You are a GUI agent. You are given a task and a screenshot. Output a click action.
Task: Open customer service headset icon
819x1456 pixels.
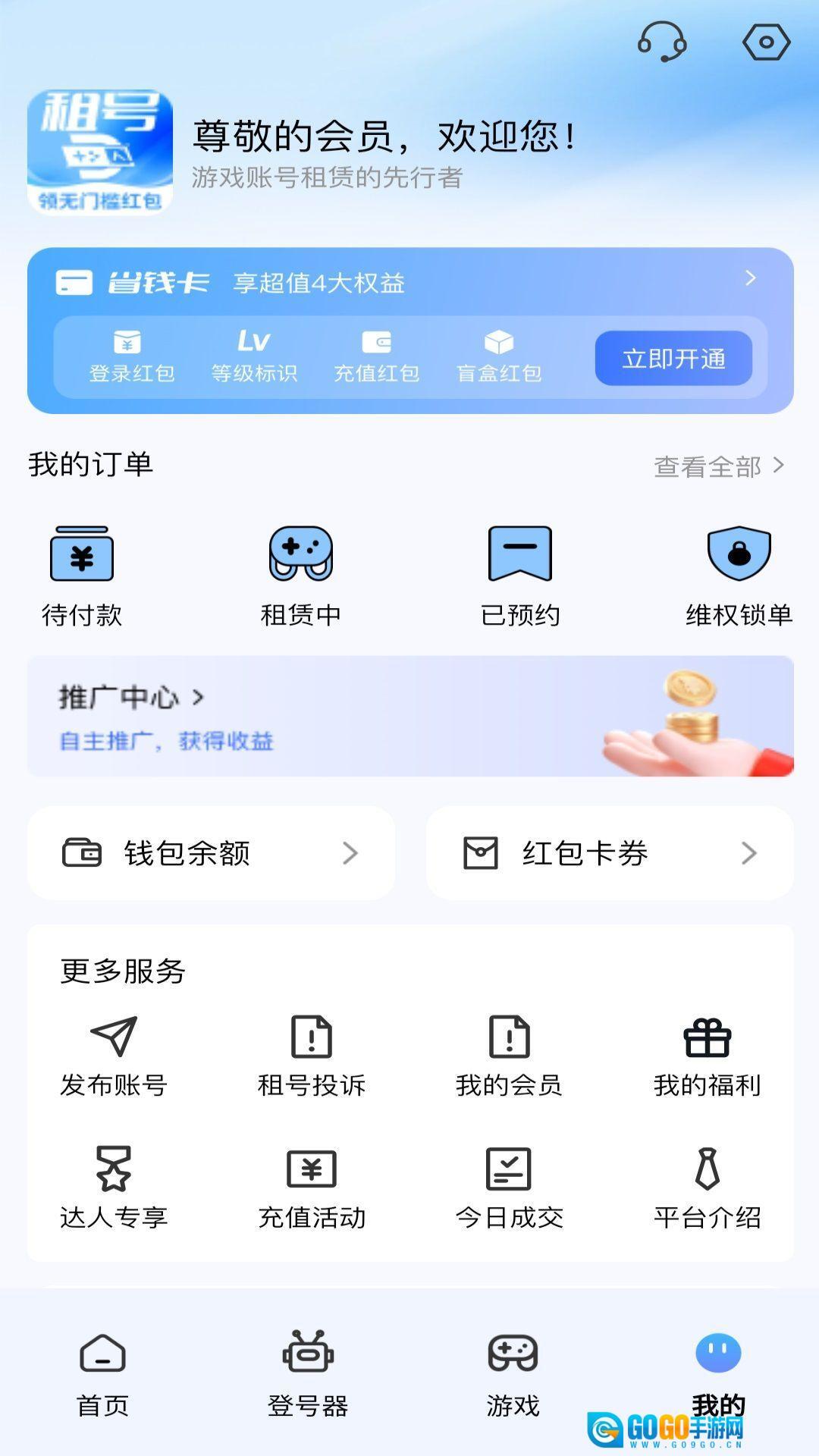point(662,42)
